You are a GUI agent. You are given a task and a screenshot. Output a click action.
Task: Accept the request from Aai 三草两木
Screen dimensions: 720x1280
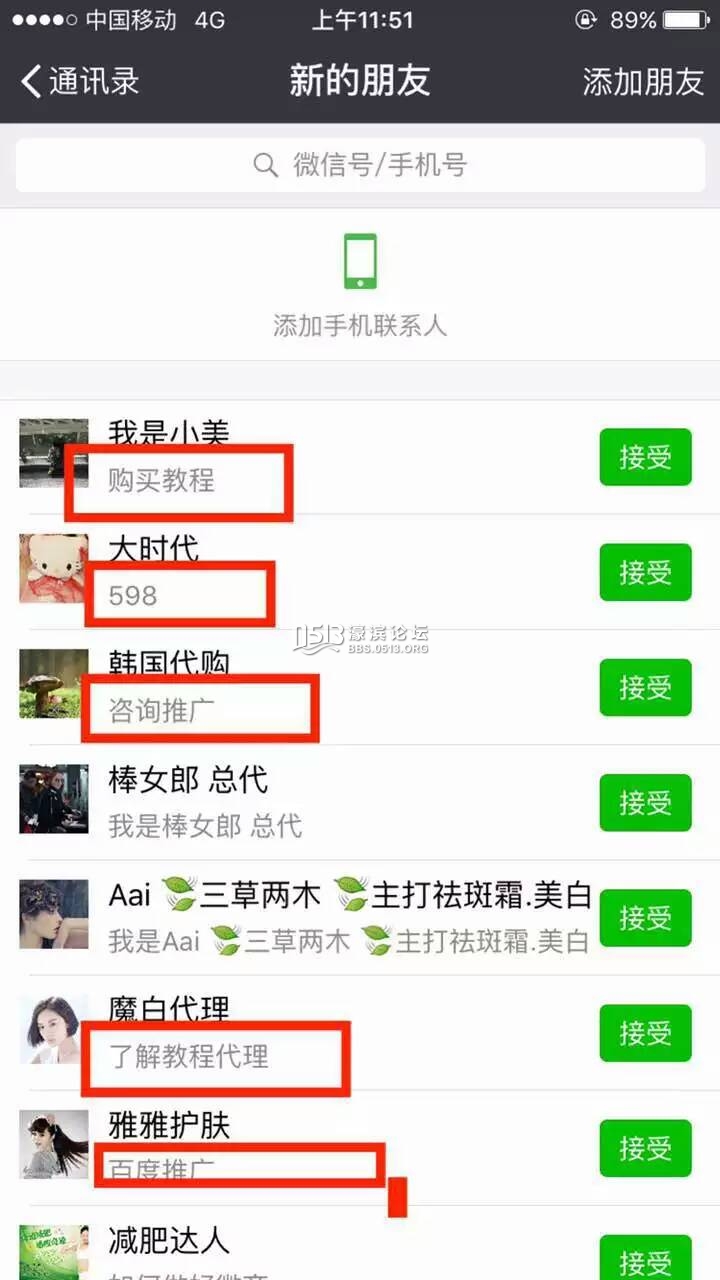[x=645, y=917]
